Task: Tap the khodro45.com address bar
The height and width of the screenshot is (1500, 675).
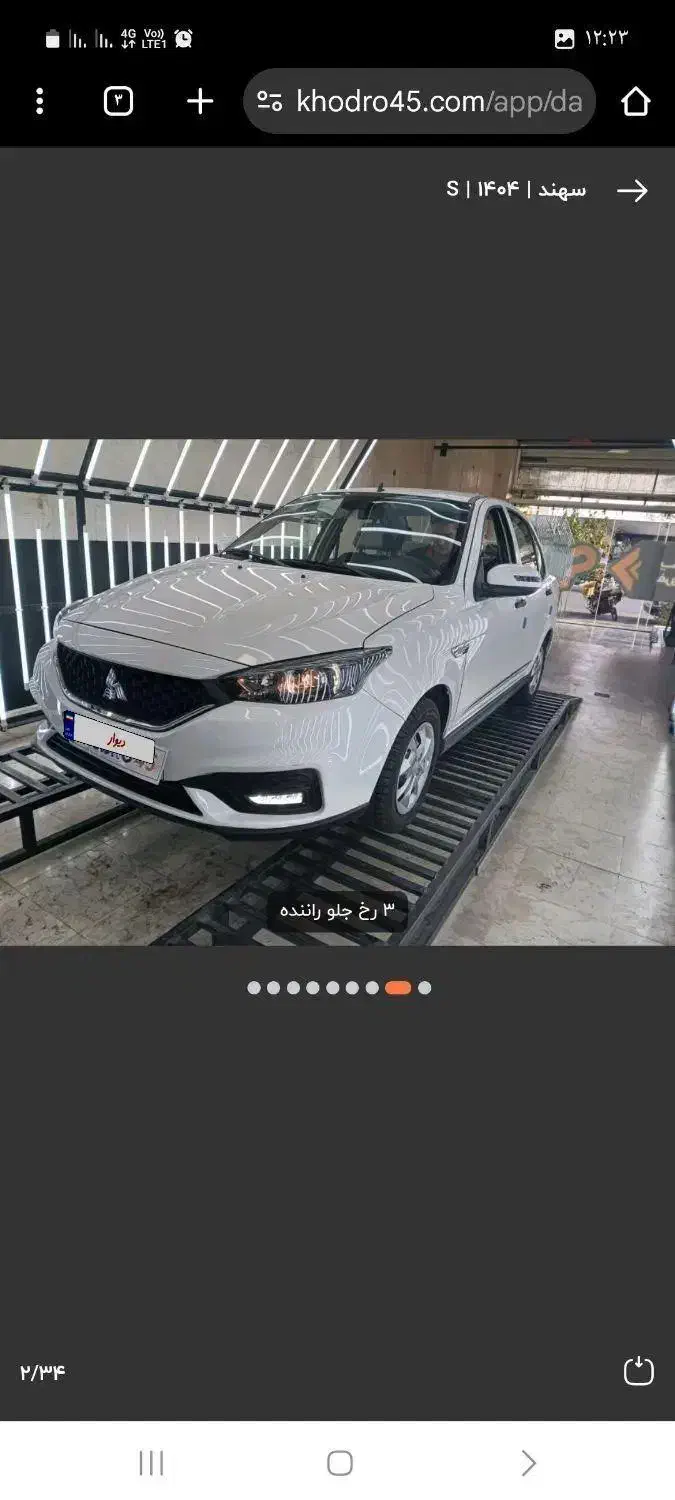Action: tap(419, 101)
